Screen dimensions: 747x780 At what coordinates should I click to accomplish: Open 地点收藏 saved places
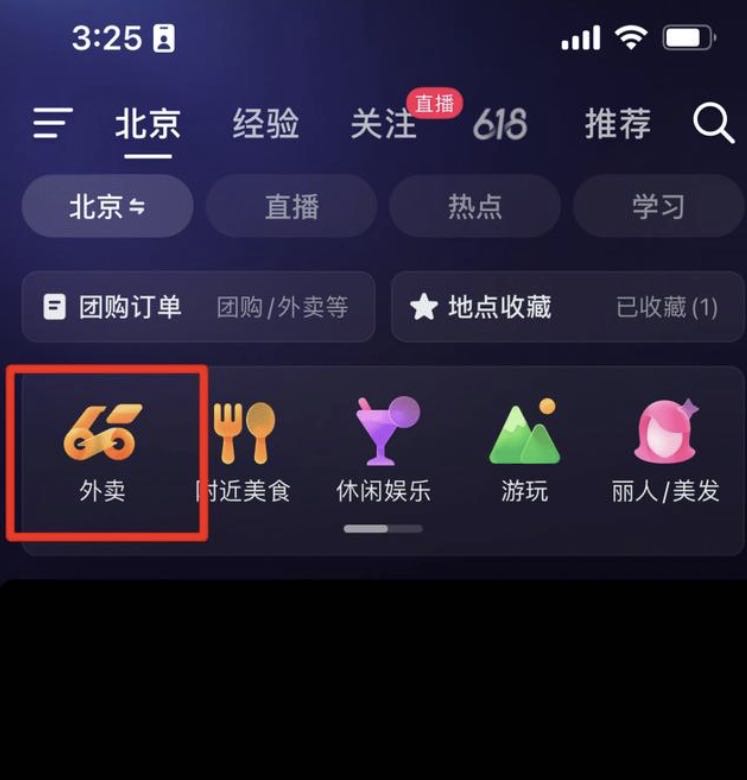566,307
